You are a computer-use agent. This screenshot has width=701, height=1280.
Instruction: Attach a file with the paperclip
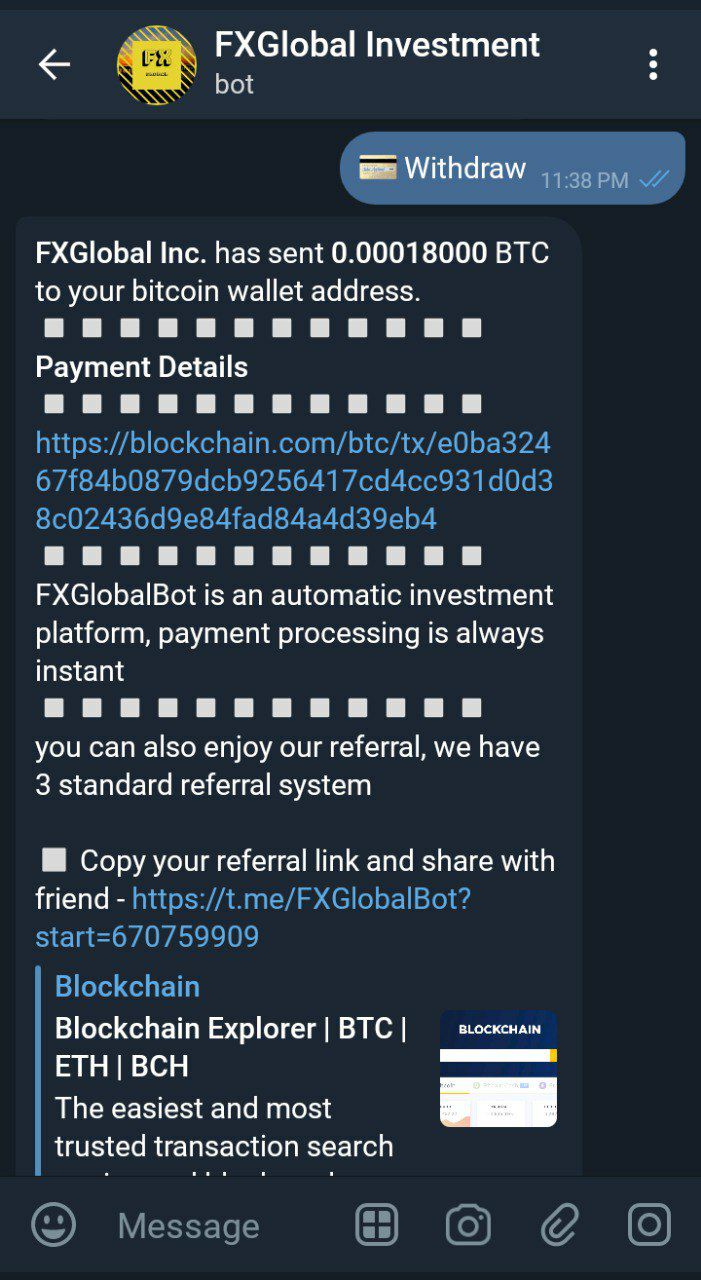tap(560, 1225)
